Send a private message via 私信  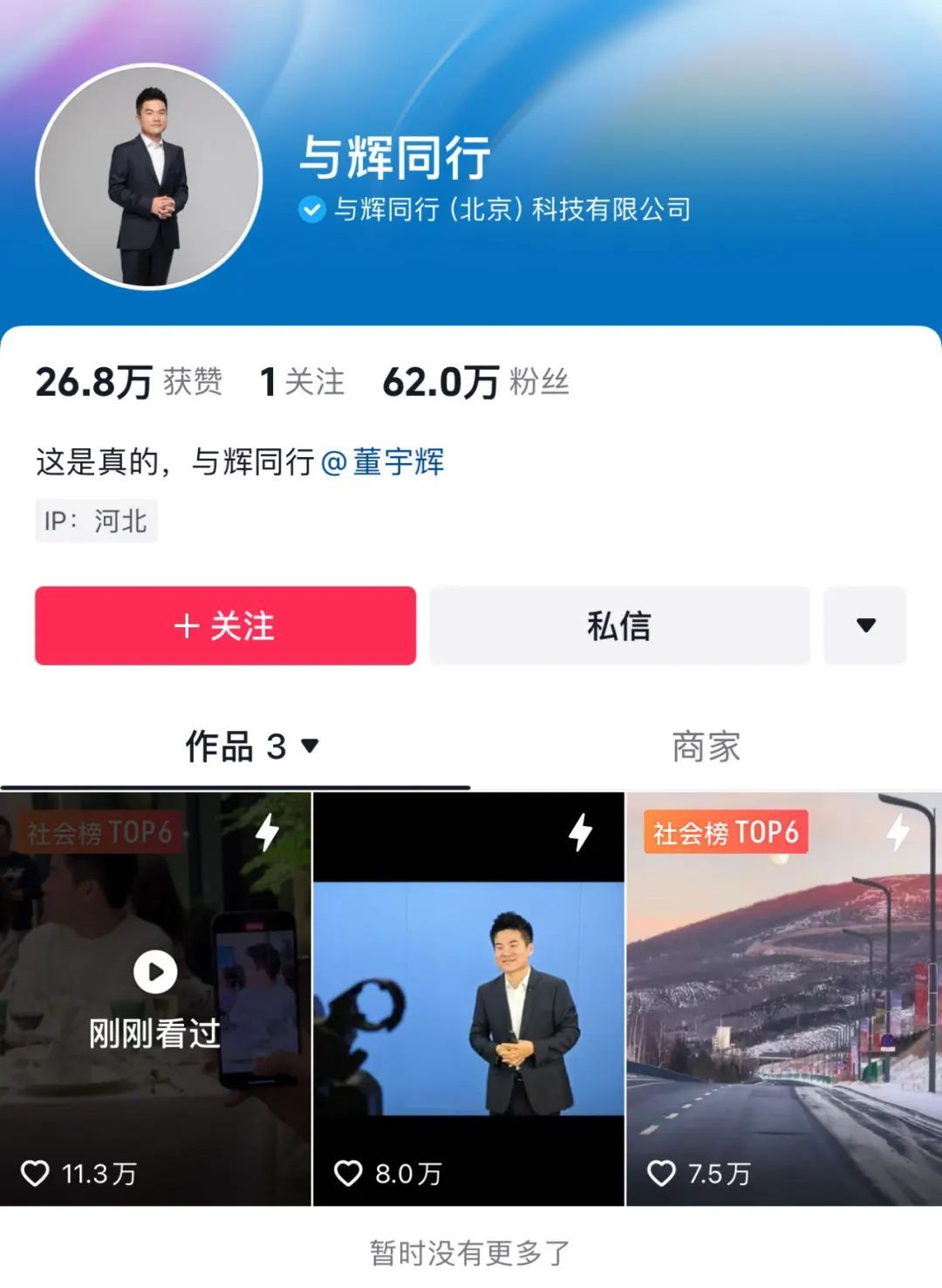pyautogui.click(x=618, y=625)
